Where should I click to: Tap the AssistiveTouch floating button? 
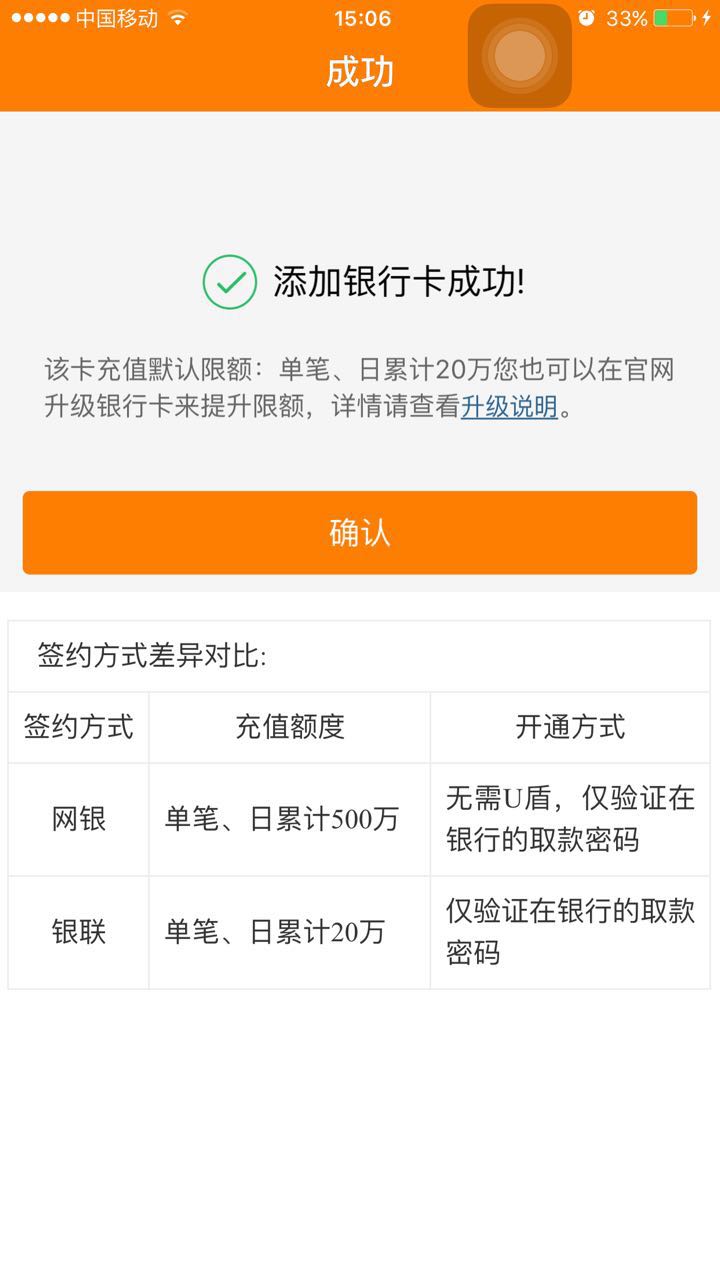(x=519, y=56)
